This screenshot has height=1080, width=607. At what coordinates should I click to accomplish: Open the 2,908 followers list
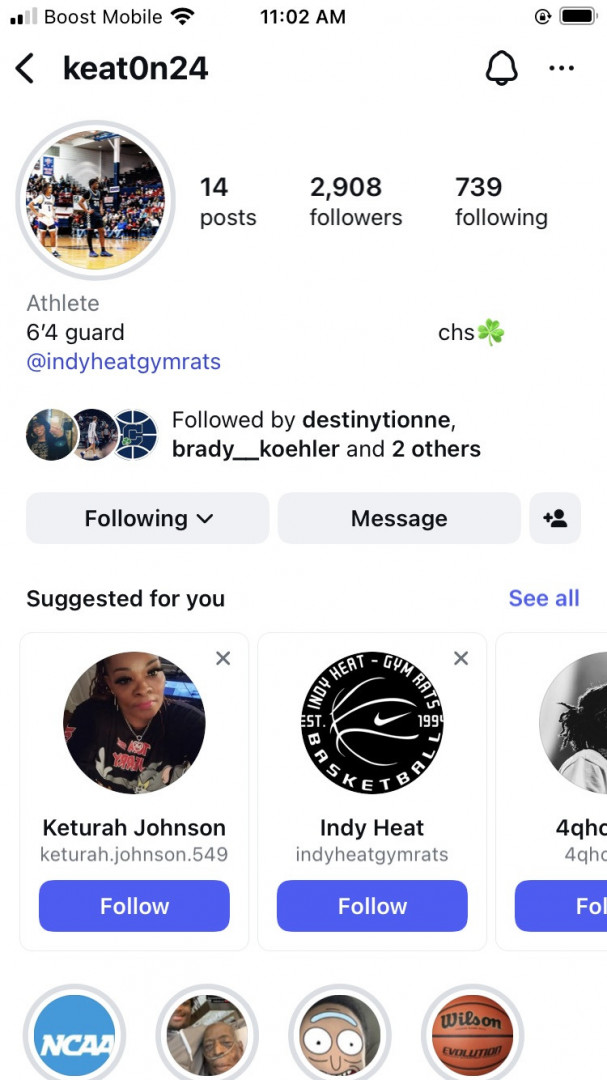[356, 201]
